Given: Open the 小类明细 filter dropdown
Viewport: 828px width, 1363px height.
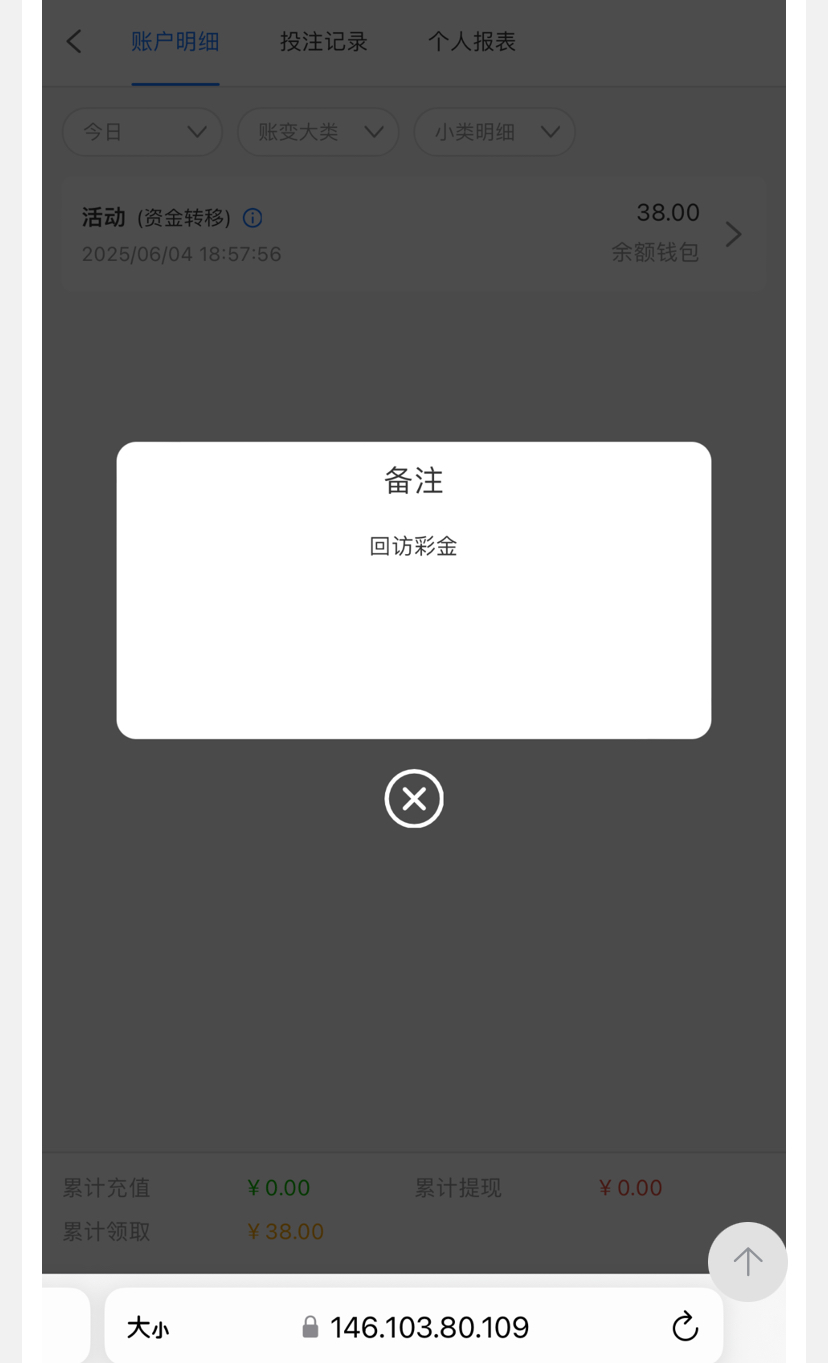Looking at the screenshot, I should point(495,132).
